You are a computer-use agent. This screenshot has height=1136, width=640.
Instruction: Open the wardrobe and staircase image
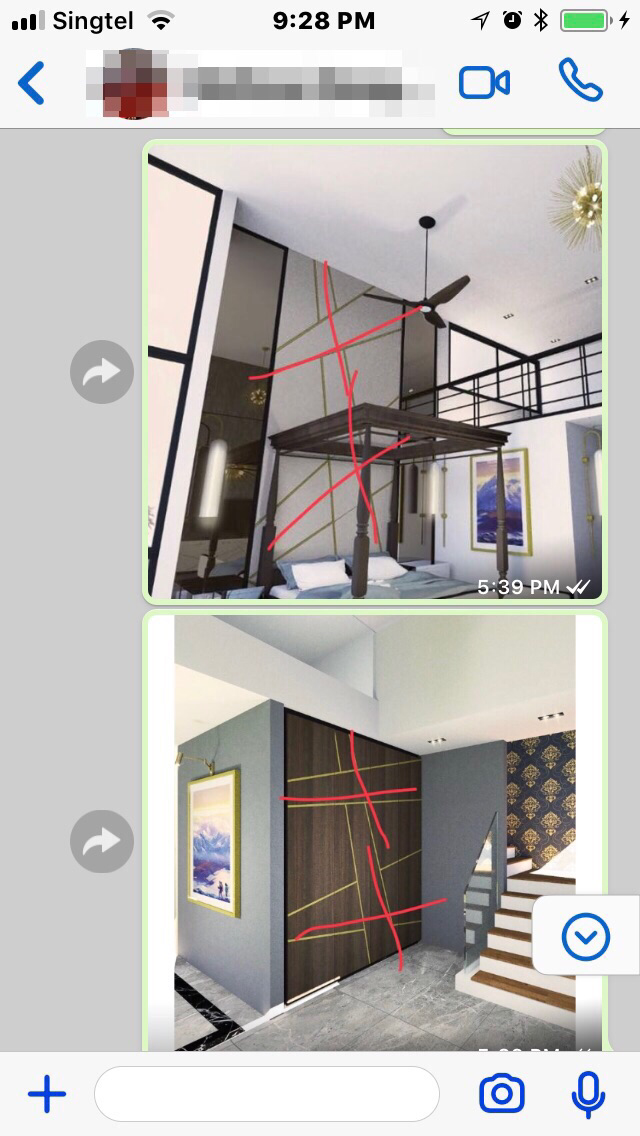[375, 830]
